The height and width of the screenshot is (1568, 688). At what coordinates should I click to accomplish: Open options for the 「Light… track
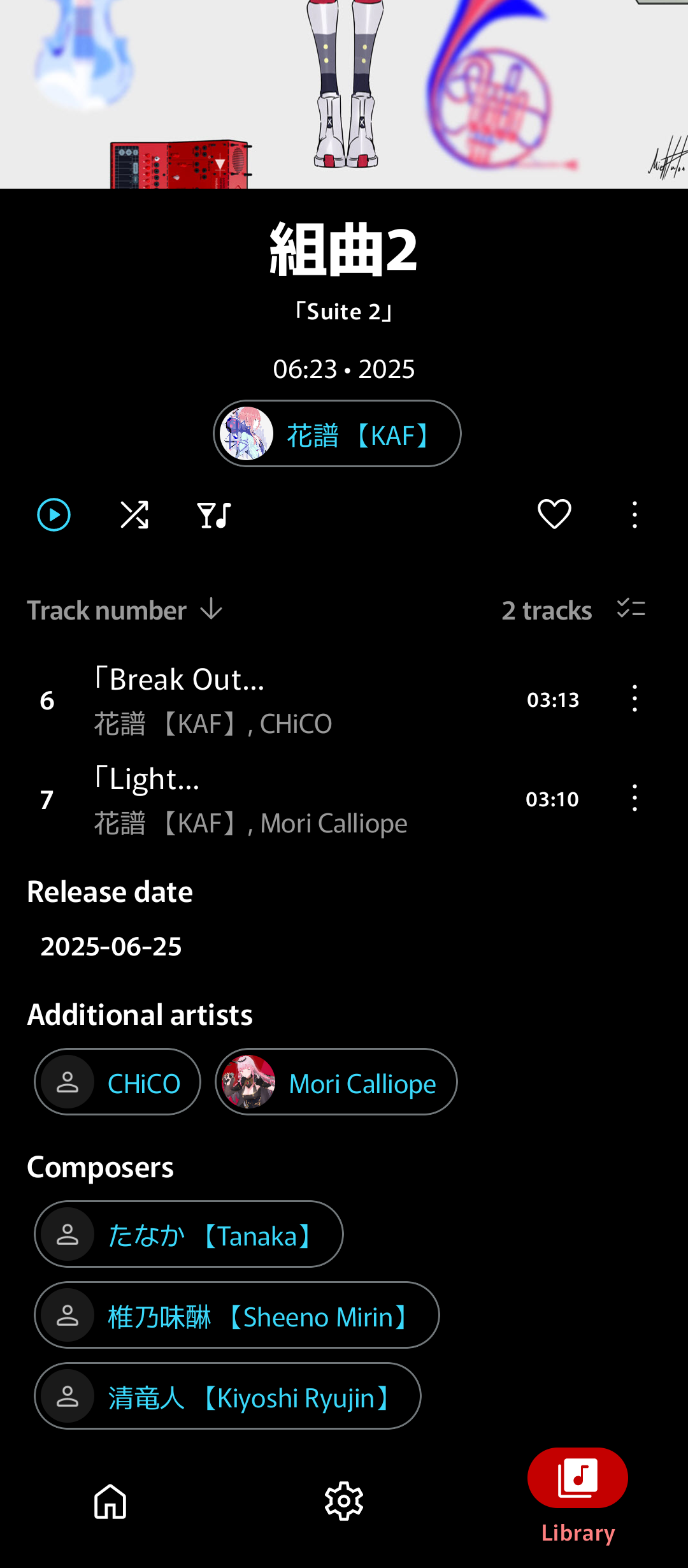click(634, 798)
